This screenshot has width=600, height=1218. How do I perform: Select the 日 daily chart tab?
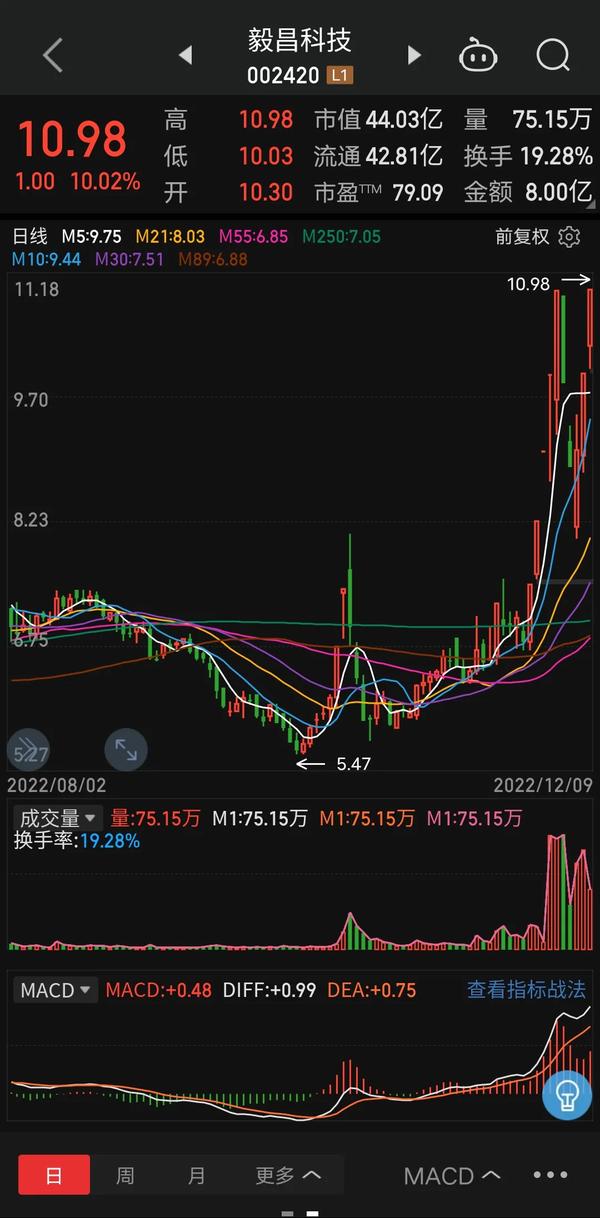[x=54, y=1175]
